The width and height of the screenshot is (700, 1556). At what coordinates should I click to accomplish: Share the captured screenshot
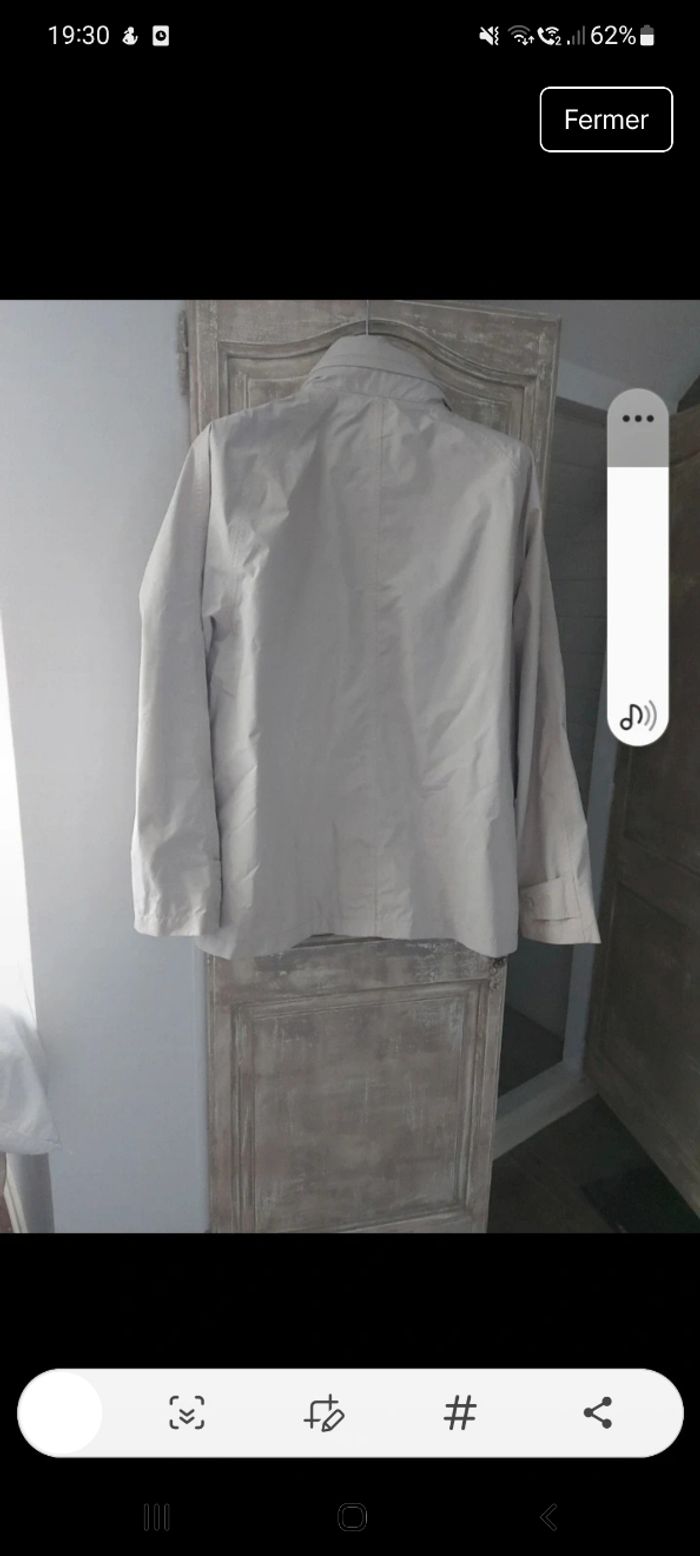597,1413
